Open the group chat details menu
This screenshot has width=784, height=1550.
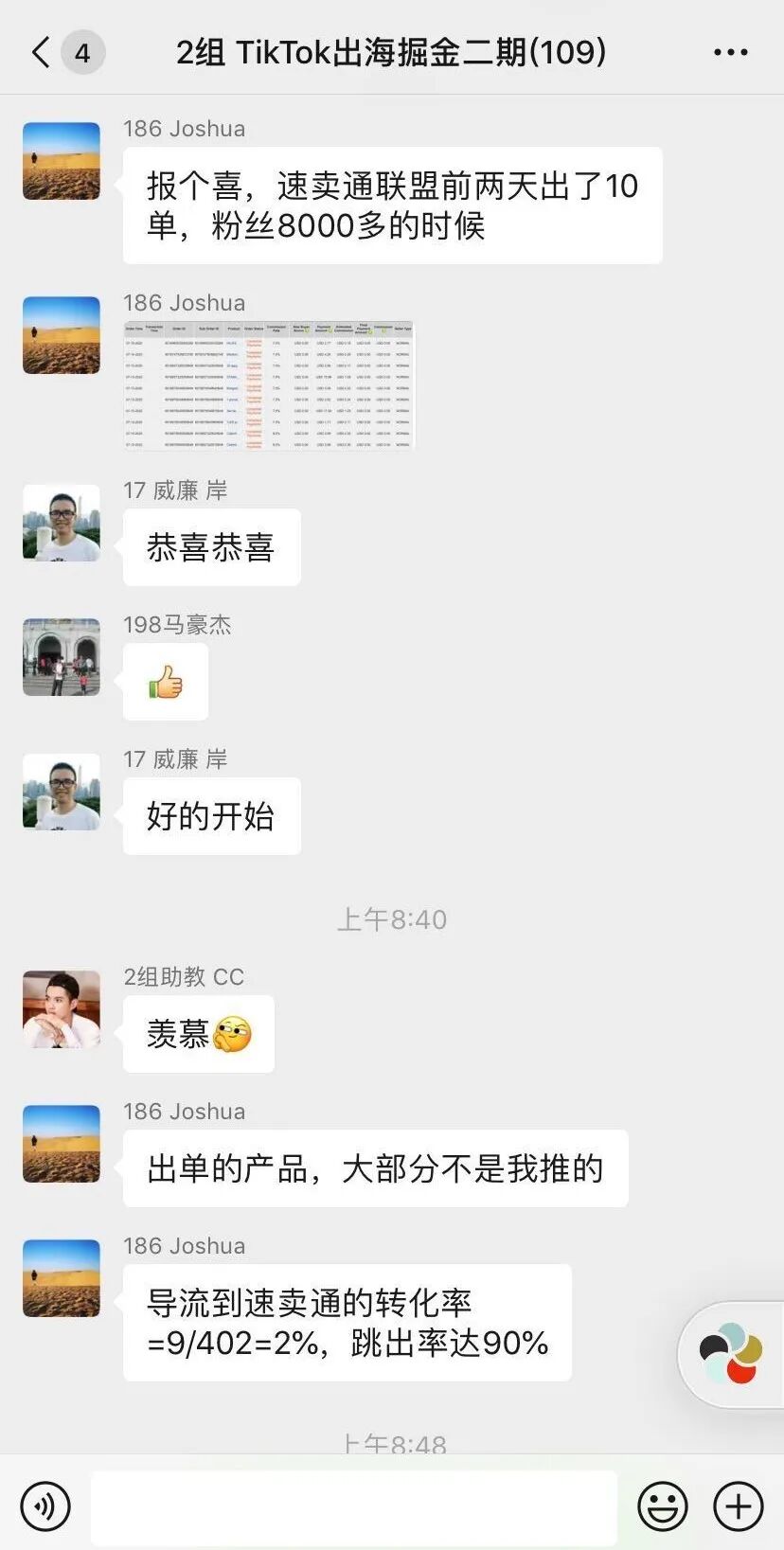pos(730,53)
